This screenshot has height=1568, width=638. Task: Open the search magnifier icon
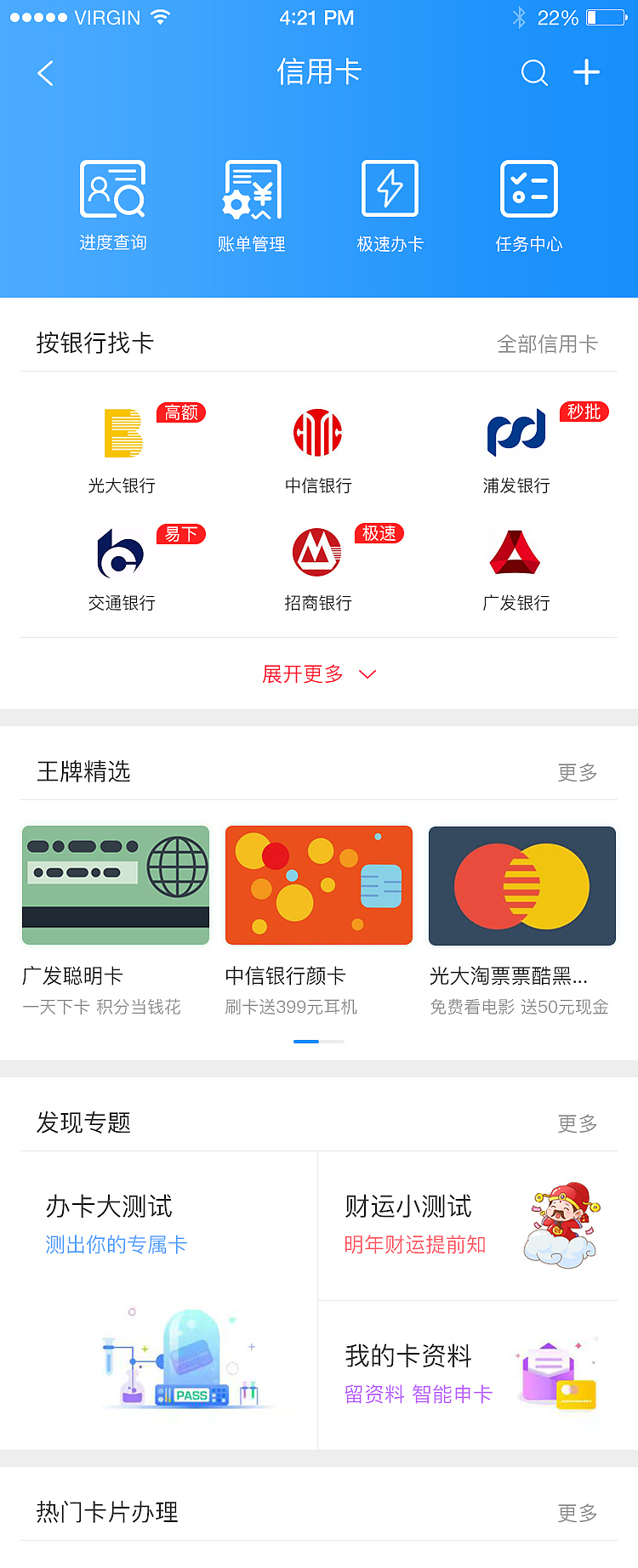pos(534,73)
